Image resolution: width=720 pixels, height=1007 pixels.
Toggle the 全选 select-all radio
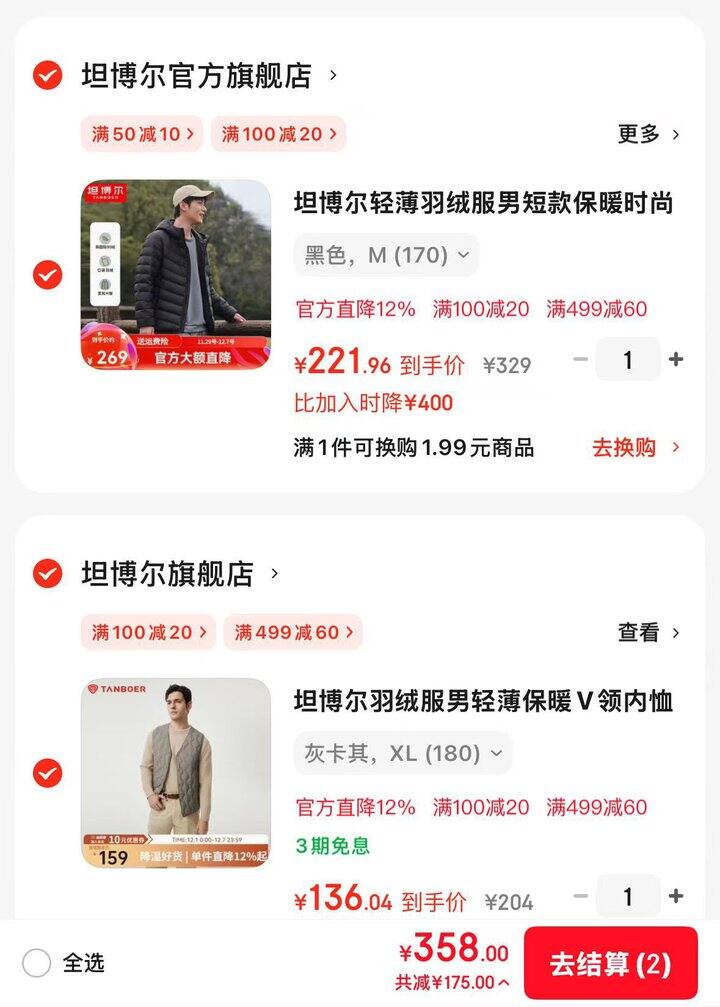coord(37,963)
